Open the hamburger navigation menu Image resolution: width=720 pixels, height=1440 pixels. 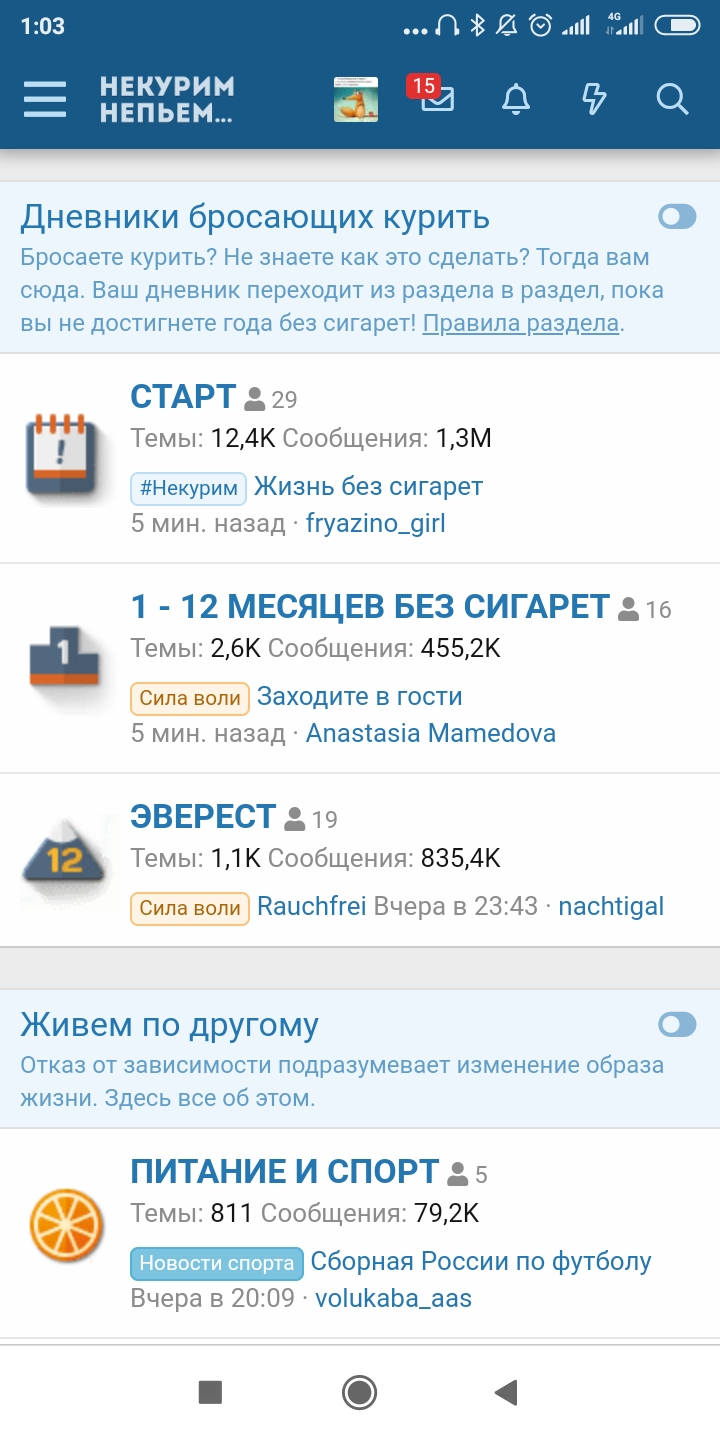click(44, 99)
